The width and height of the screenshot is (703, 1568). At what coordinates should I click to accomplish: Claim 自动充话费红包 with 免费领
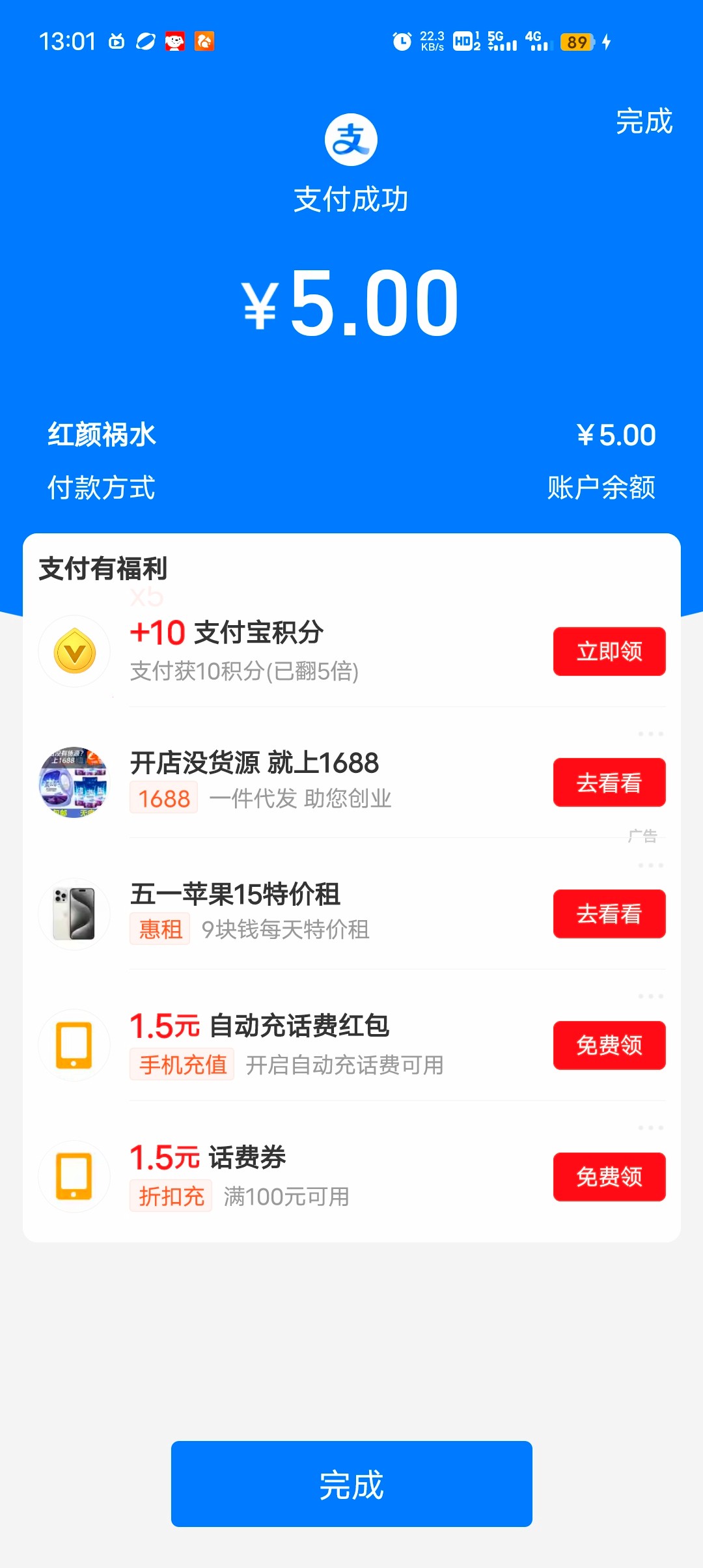[609, 1045]
